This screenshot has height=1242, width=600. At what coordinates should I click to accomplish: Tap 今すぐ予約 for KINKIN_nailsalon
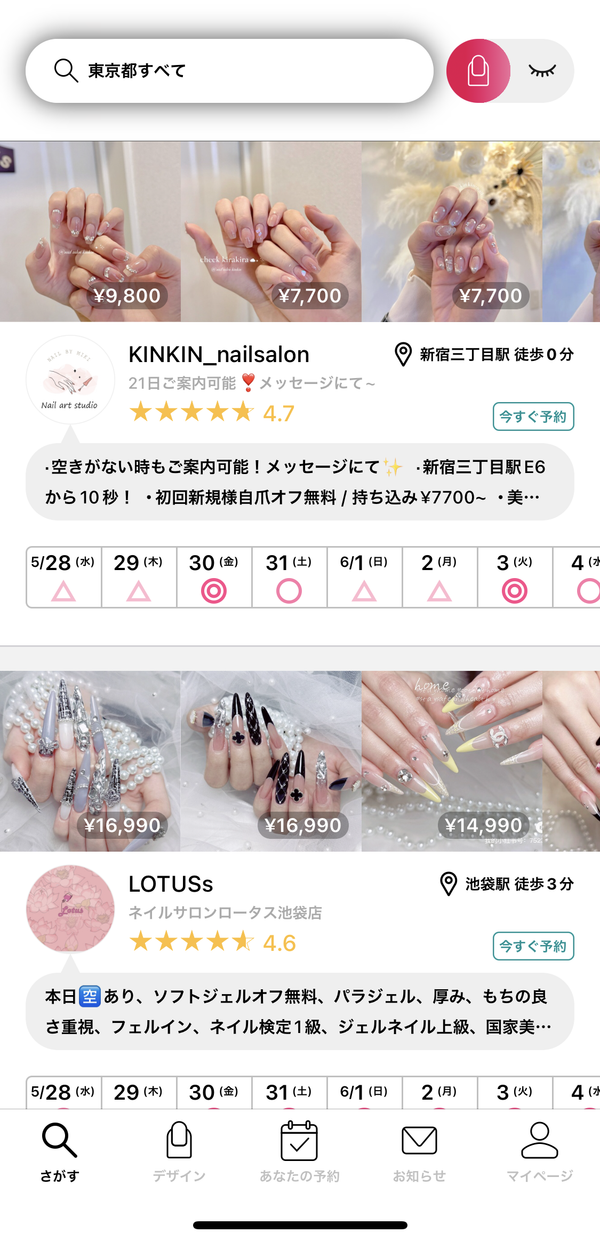pos(533,416)
